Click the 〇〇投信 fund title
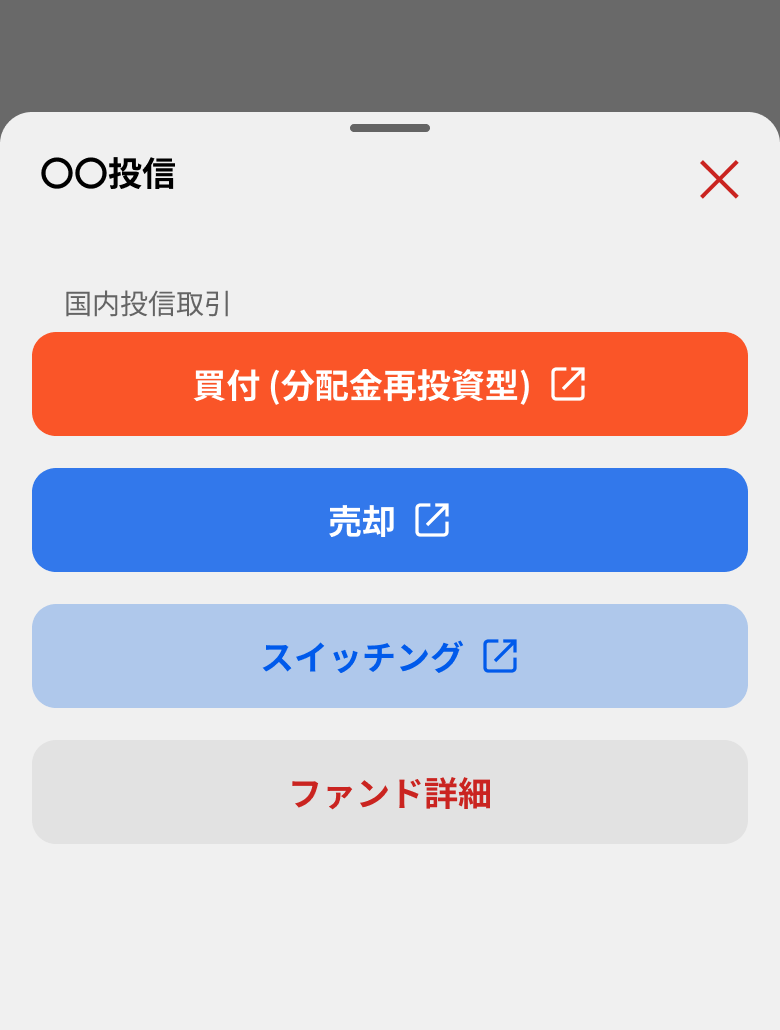This screenshot has width=780, height=1030. coord(107,174)
